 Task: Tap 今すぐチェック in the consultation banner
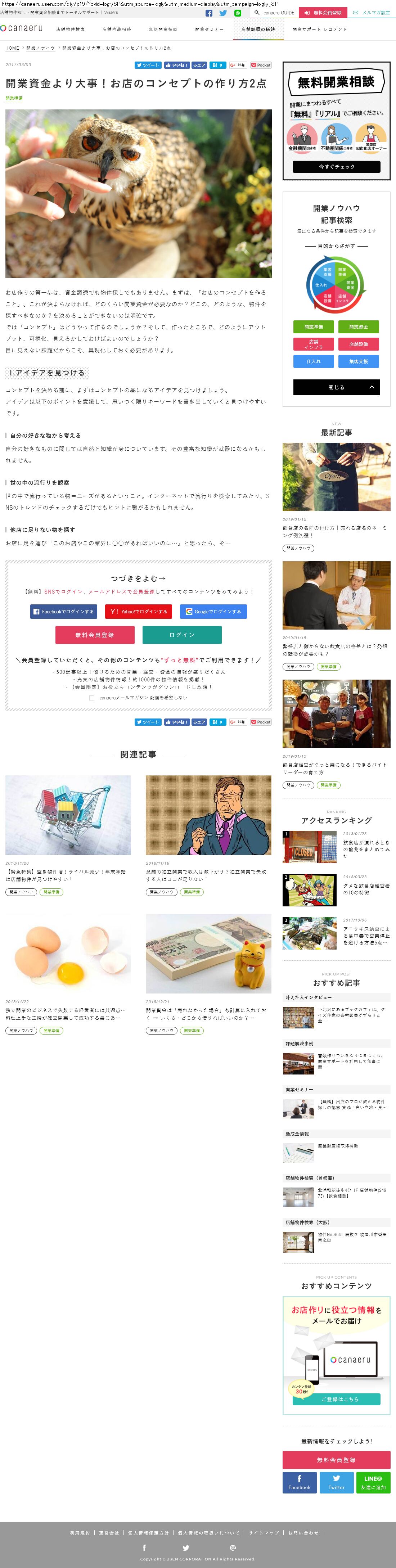point(336,167)
